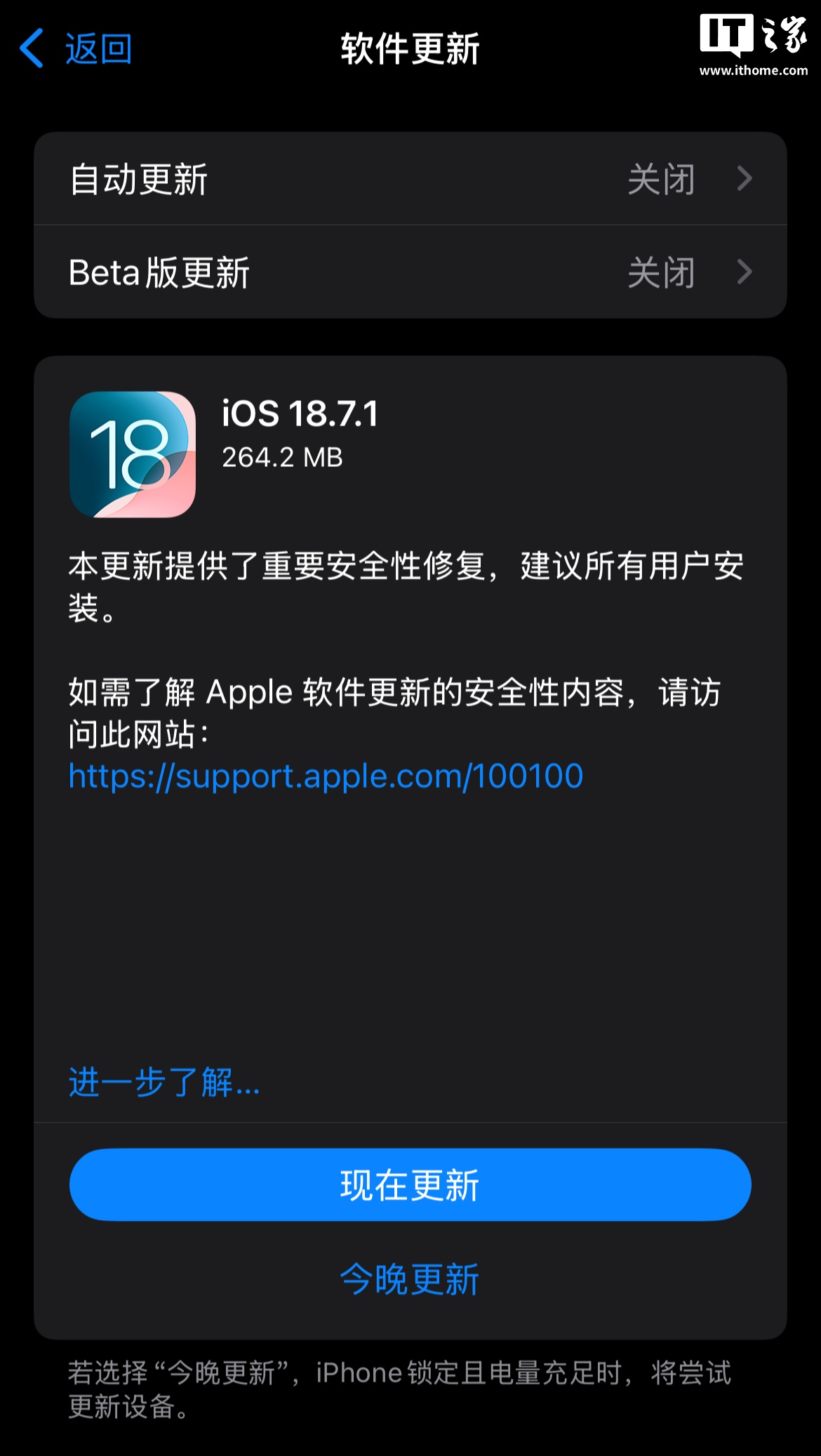Viewport: 821px width, 1456px height.
Task: Open the support.apple.com/100100 link
Action: [326, 776]
